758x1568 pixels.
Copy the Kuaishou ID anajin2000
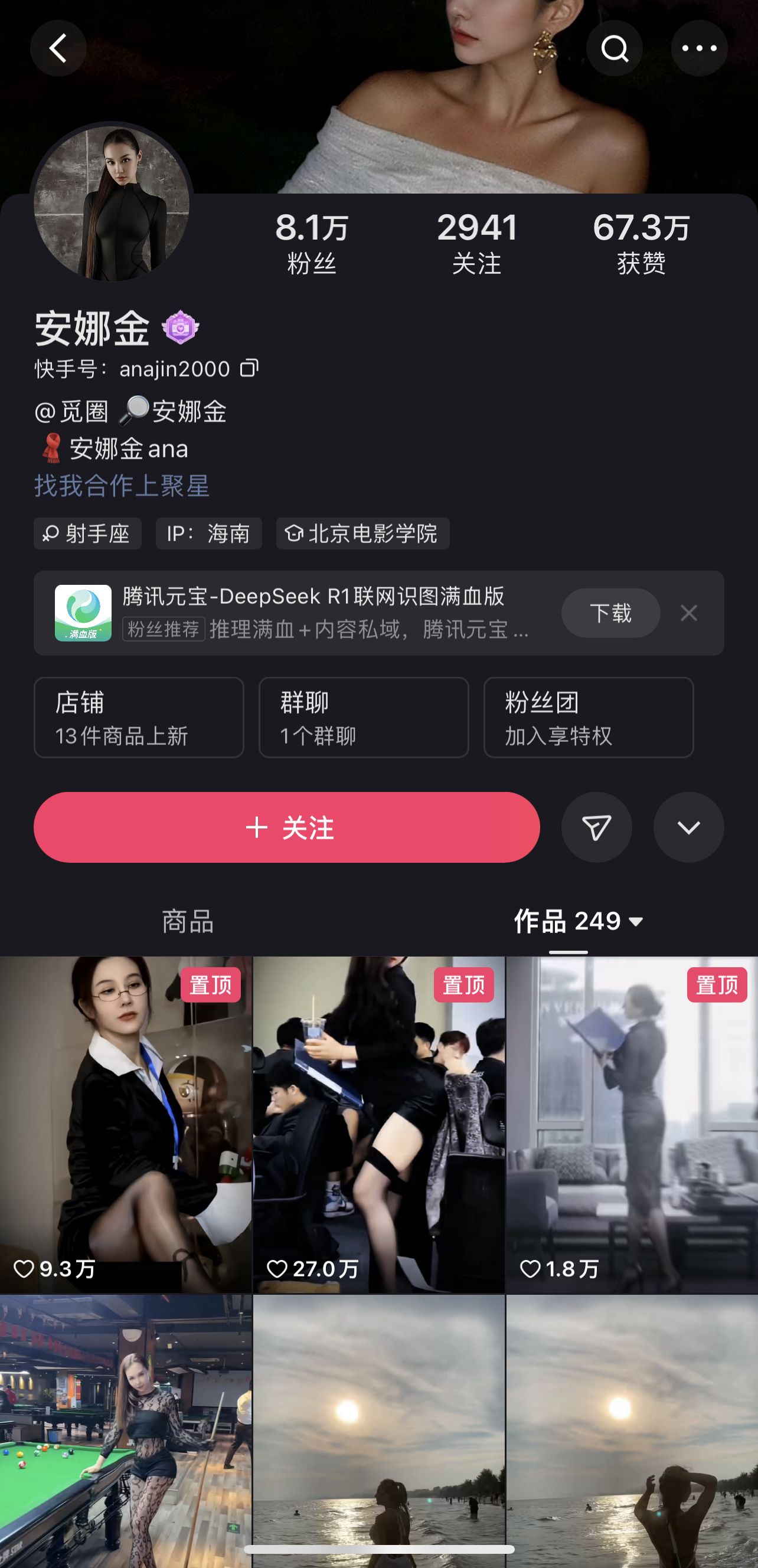pos(249,368)
